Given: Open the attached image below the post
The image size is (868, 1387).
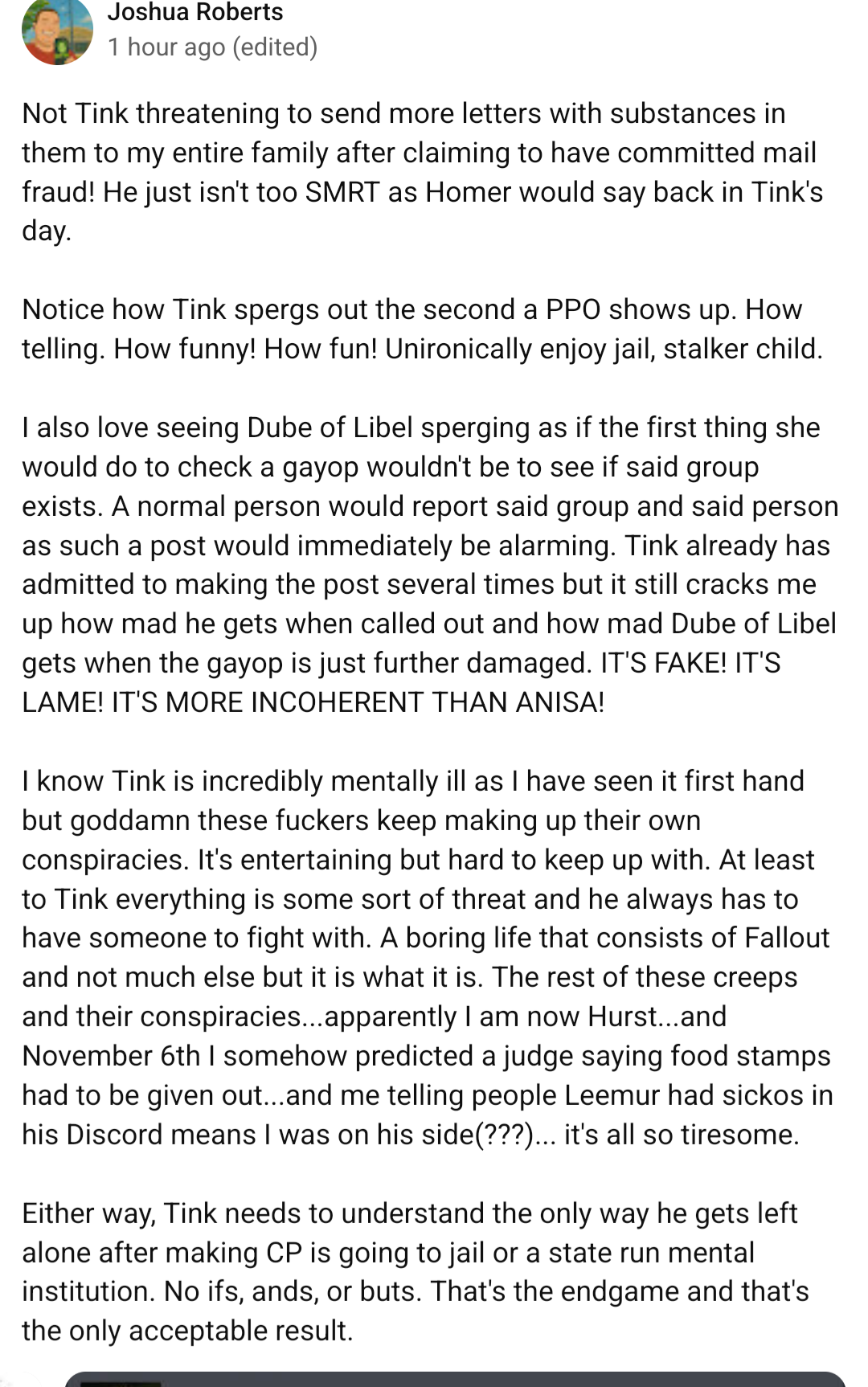Looking at the screenshot, I should (x=454, y=1378).
